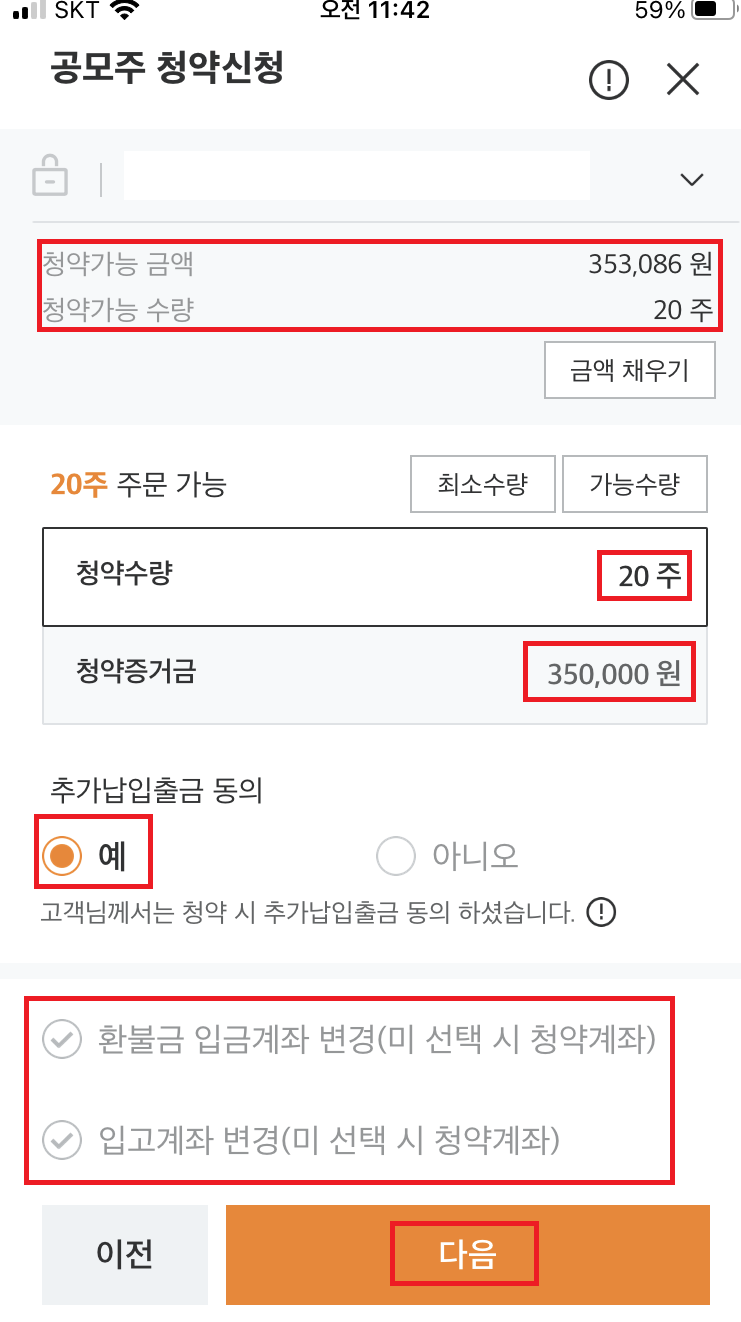
Task: Click the 청약증거금 amount field
Action: click(x=609, y=672)
